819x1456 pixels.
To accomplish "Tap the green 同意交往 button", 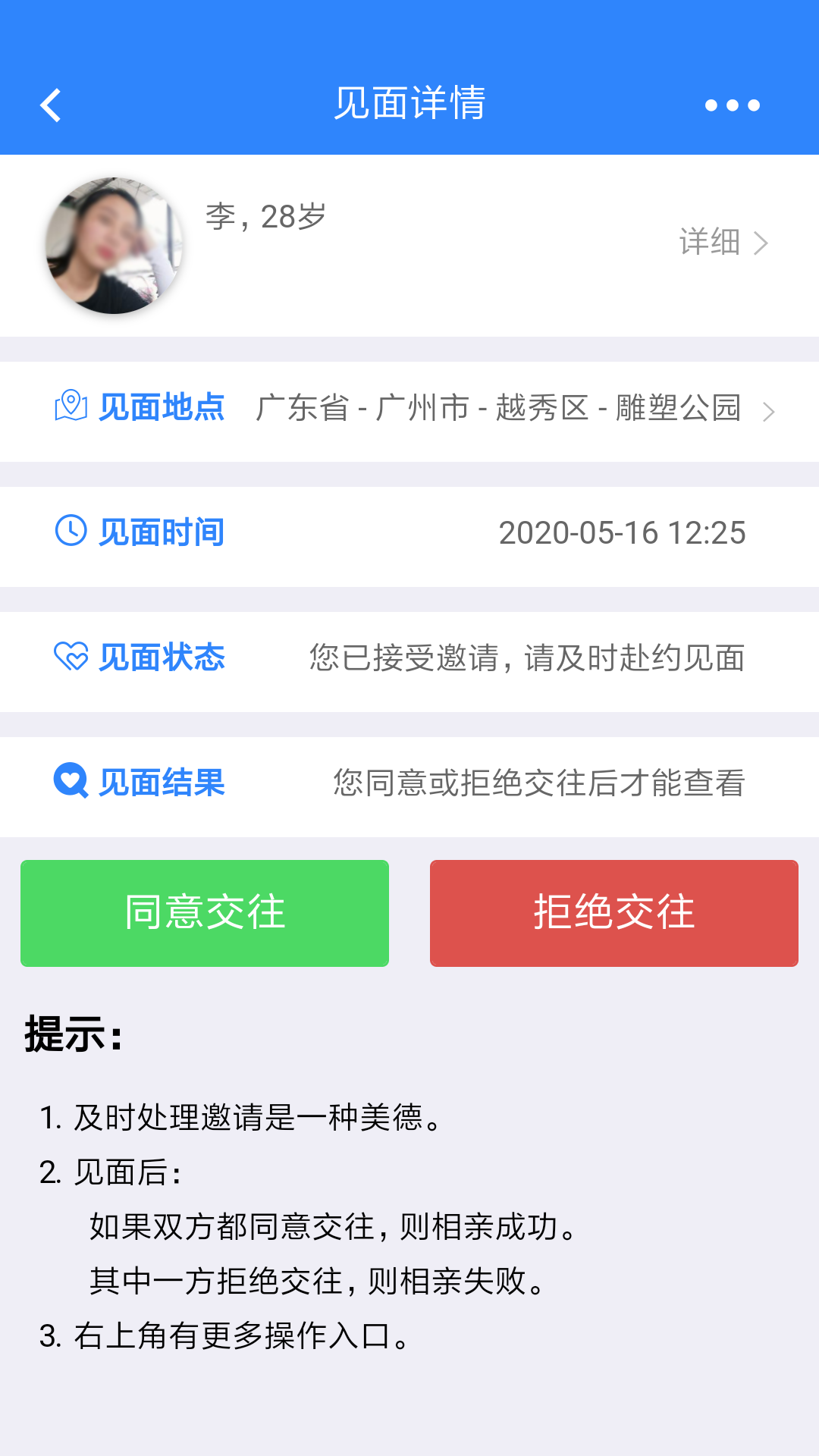I will [x=205, y=913].
